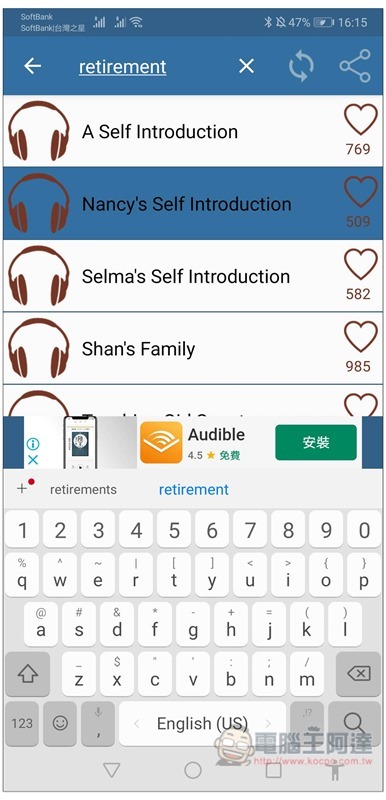Open Shan's Family lesson
The height and width of the screenshot is (800, 386).
193,348
